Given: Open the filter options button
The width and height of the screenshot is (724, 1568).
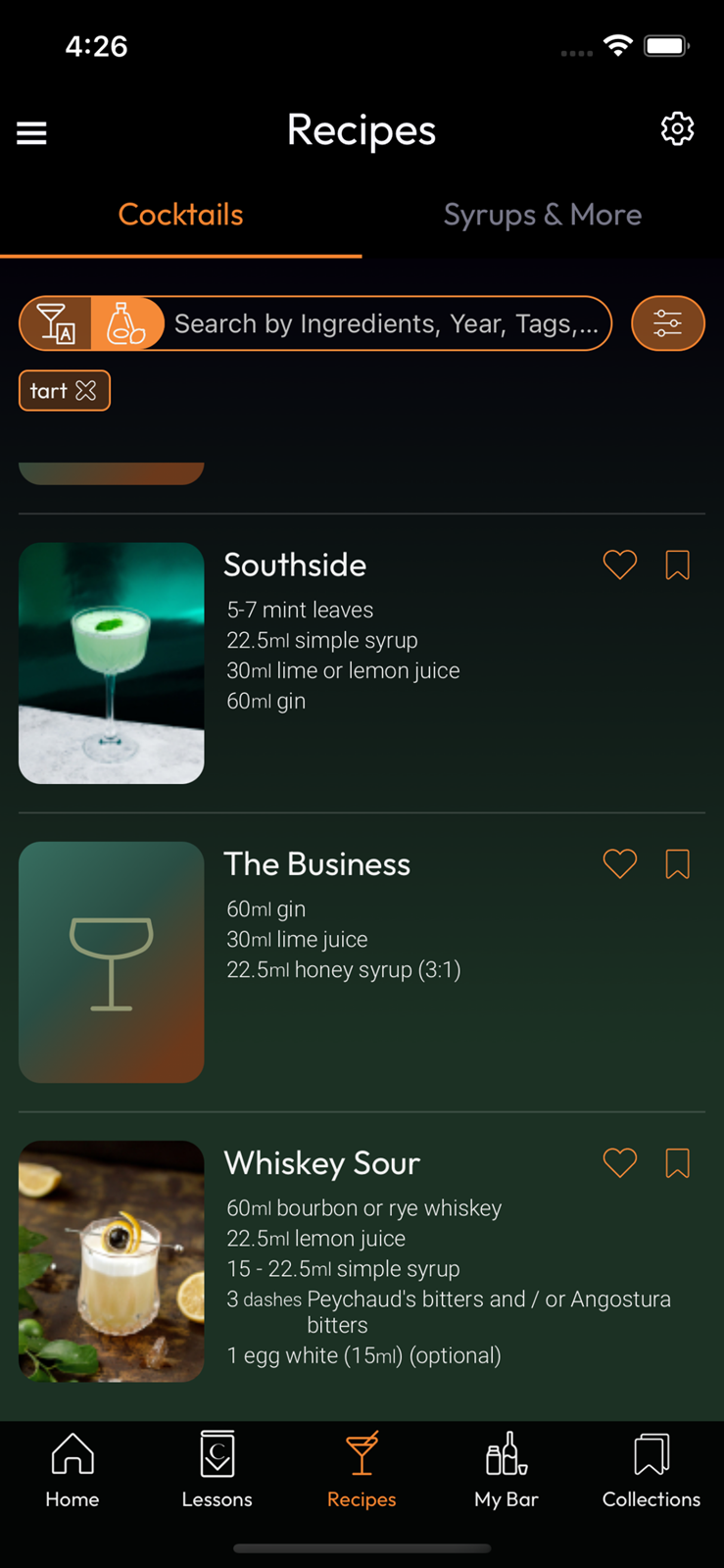Looking at the screenshot, I should 667,323.
